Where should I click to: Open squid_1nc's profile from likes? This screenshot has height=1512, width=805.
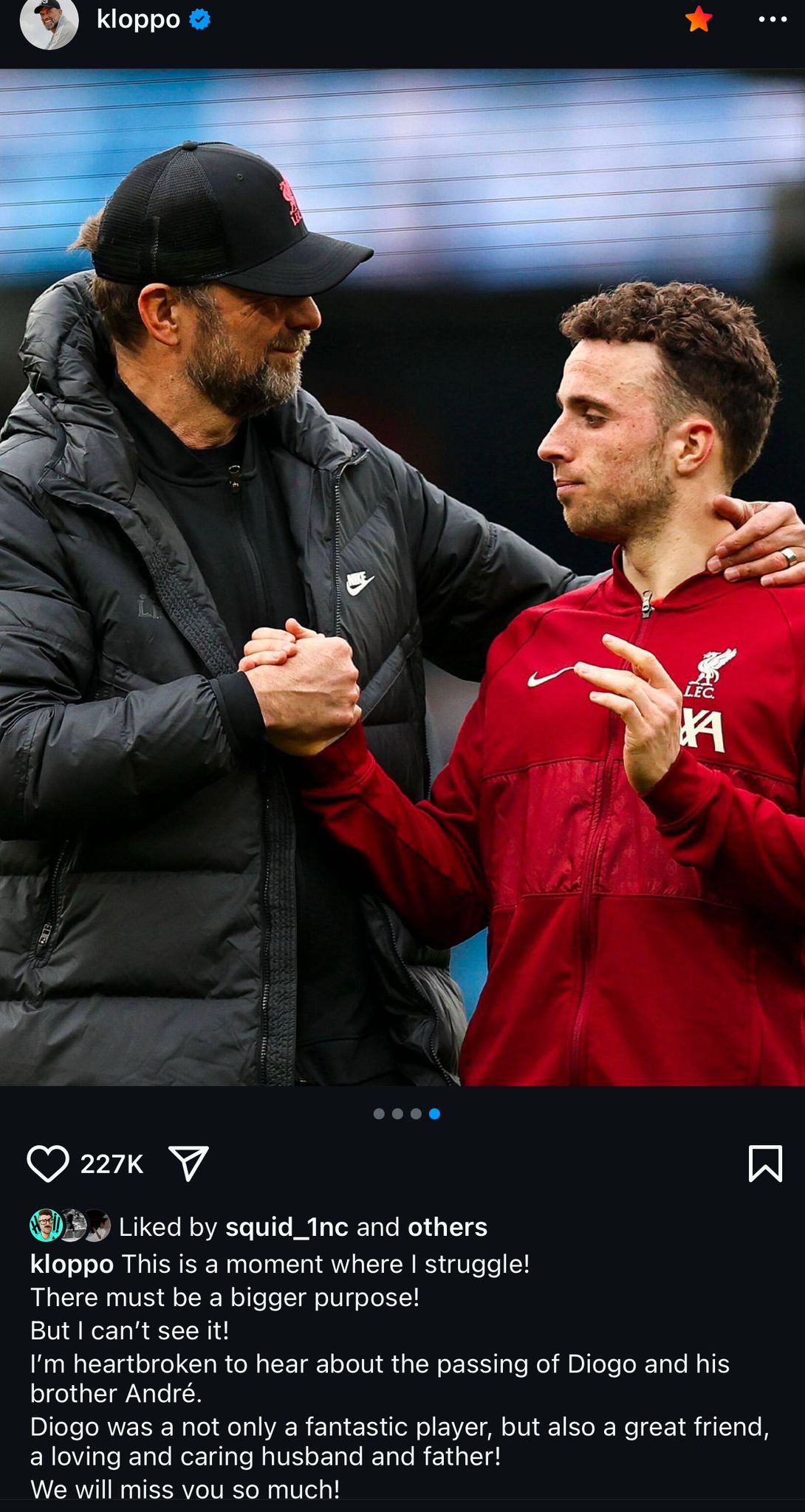(287, 1227)
